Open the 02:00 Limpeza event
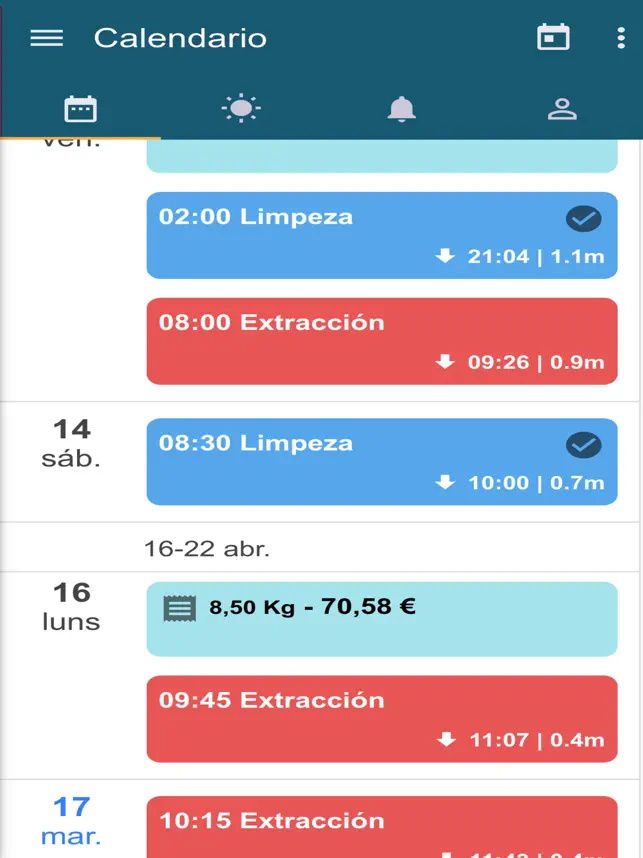The height and width of the screenshot is (858, 643). click(x=381, y=235)
